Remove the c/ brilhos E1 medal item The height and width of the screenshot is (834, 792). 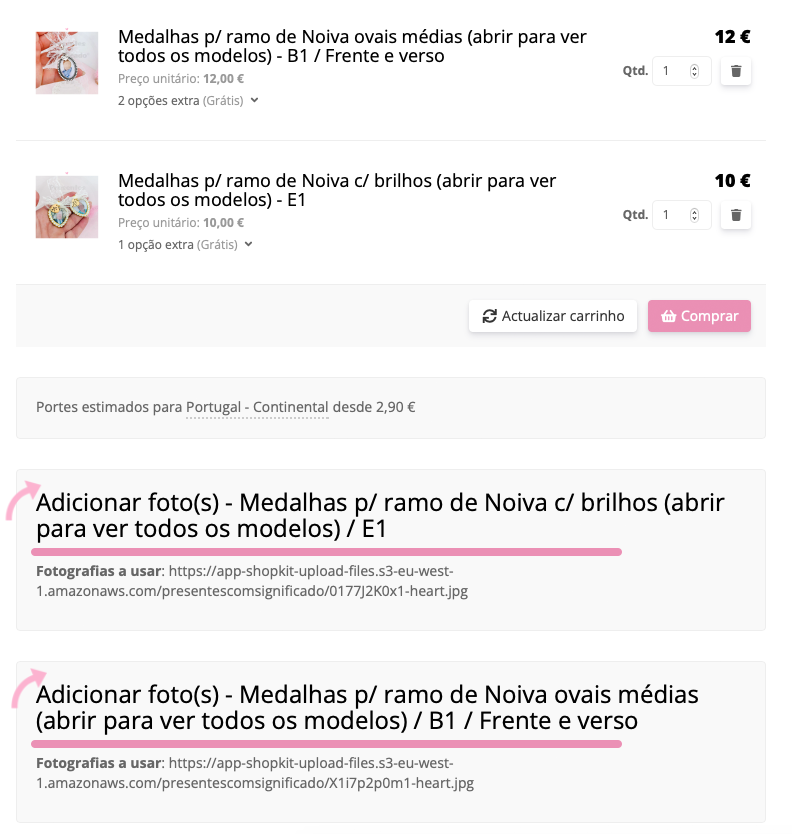[736, 215]
